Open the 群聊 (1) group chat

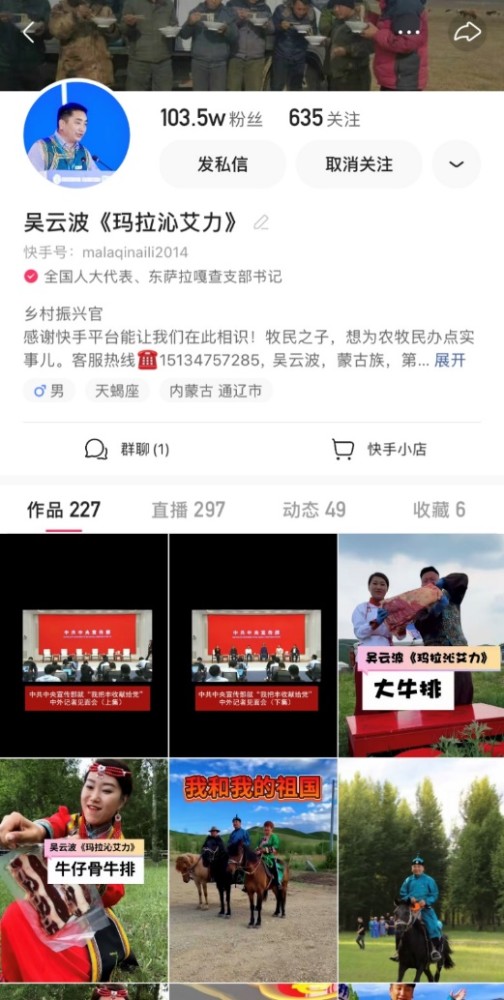click(x=128, y=449)
